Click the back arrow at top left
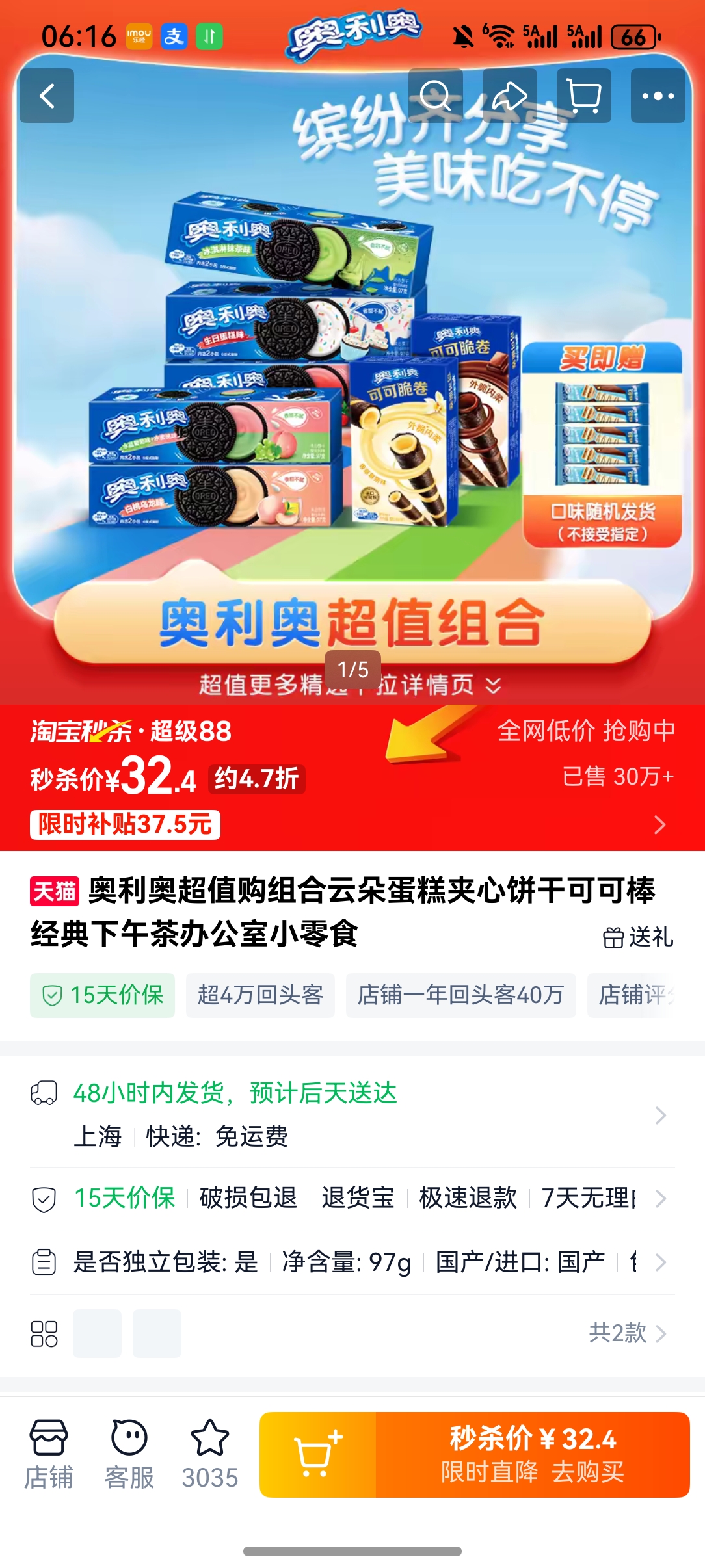Viewport: 705px width, 1568px height. point(46,96)
